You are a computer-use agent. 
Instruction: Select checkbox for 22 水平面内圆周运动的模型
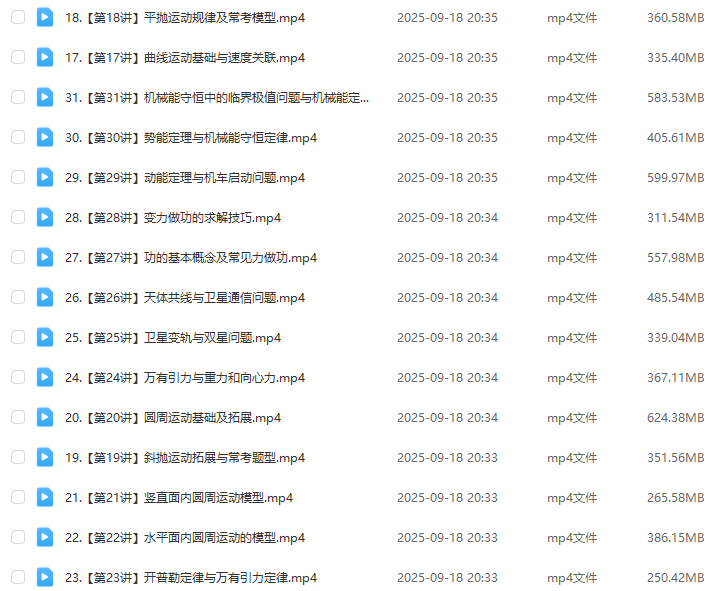17,537
